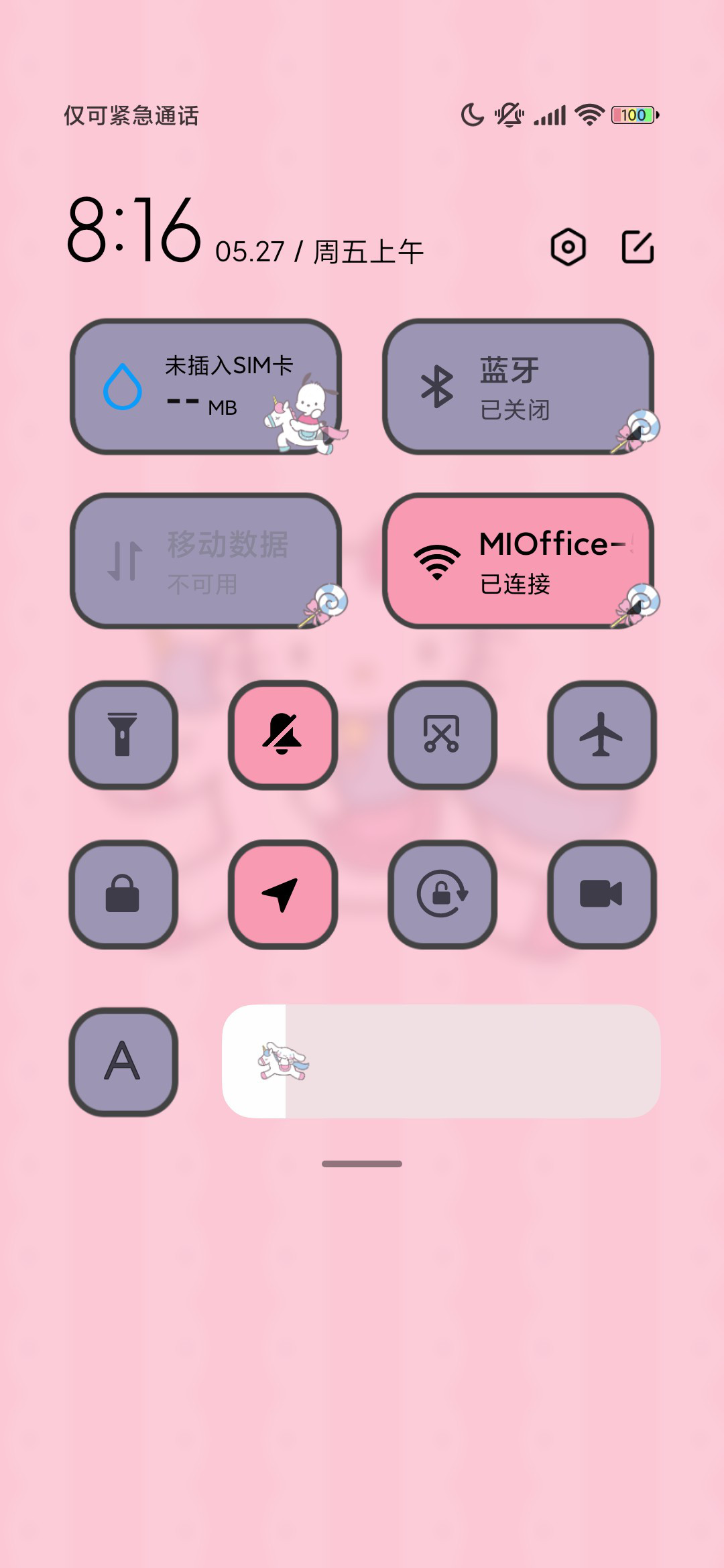Tap the lock screen padlock tile
The image size is (724, 1568).
pyautogui.click(x=123, y=895)
